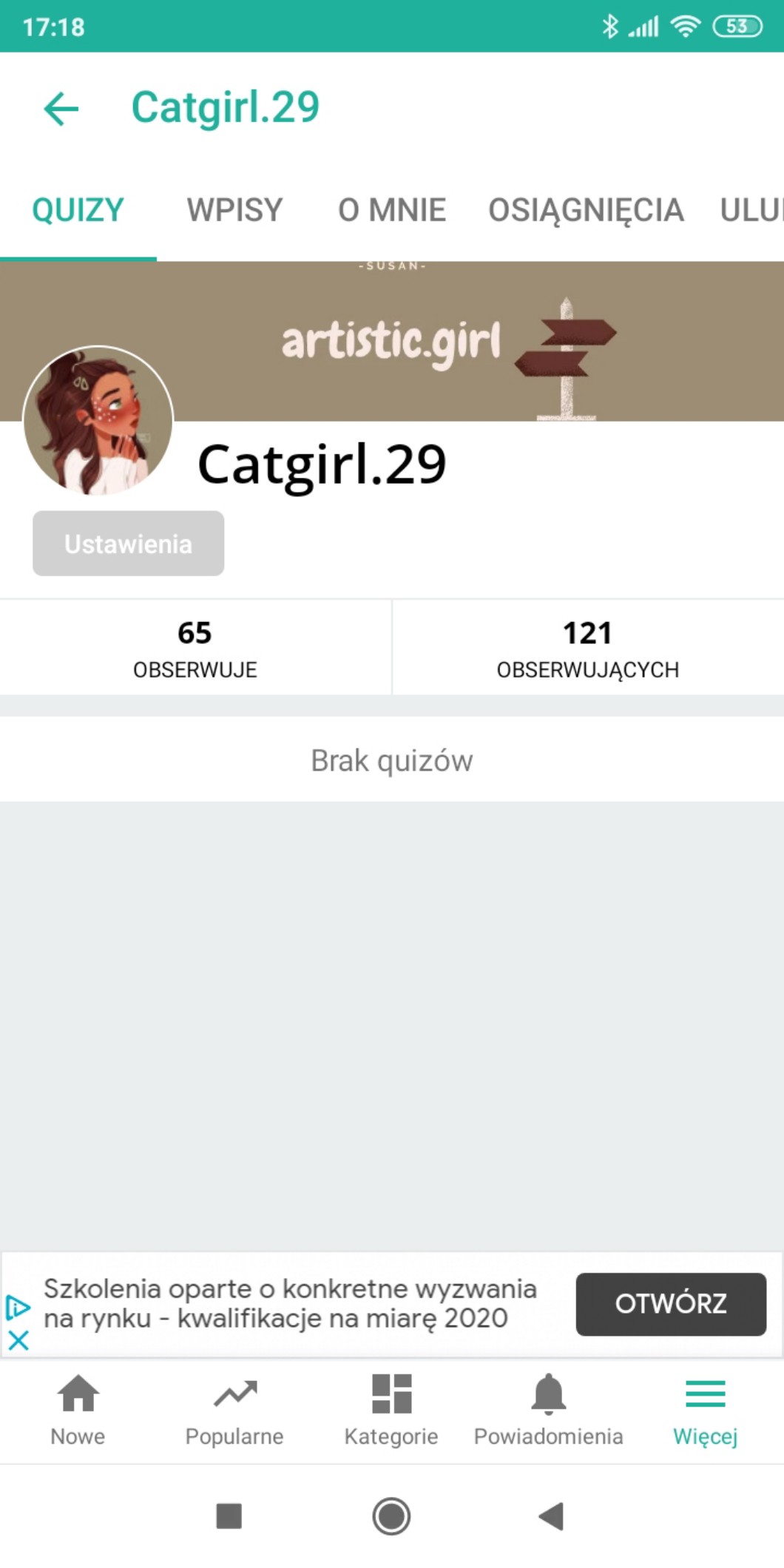Image resolution: width=784 pixels, height=1568 pixels.
Task: Select the QUIZY tab
Action: pos(78,210)
